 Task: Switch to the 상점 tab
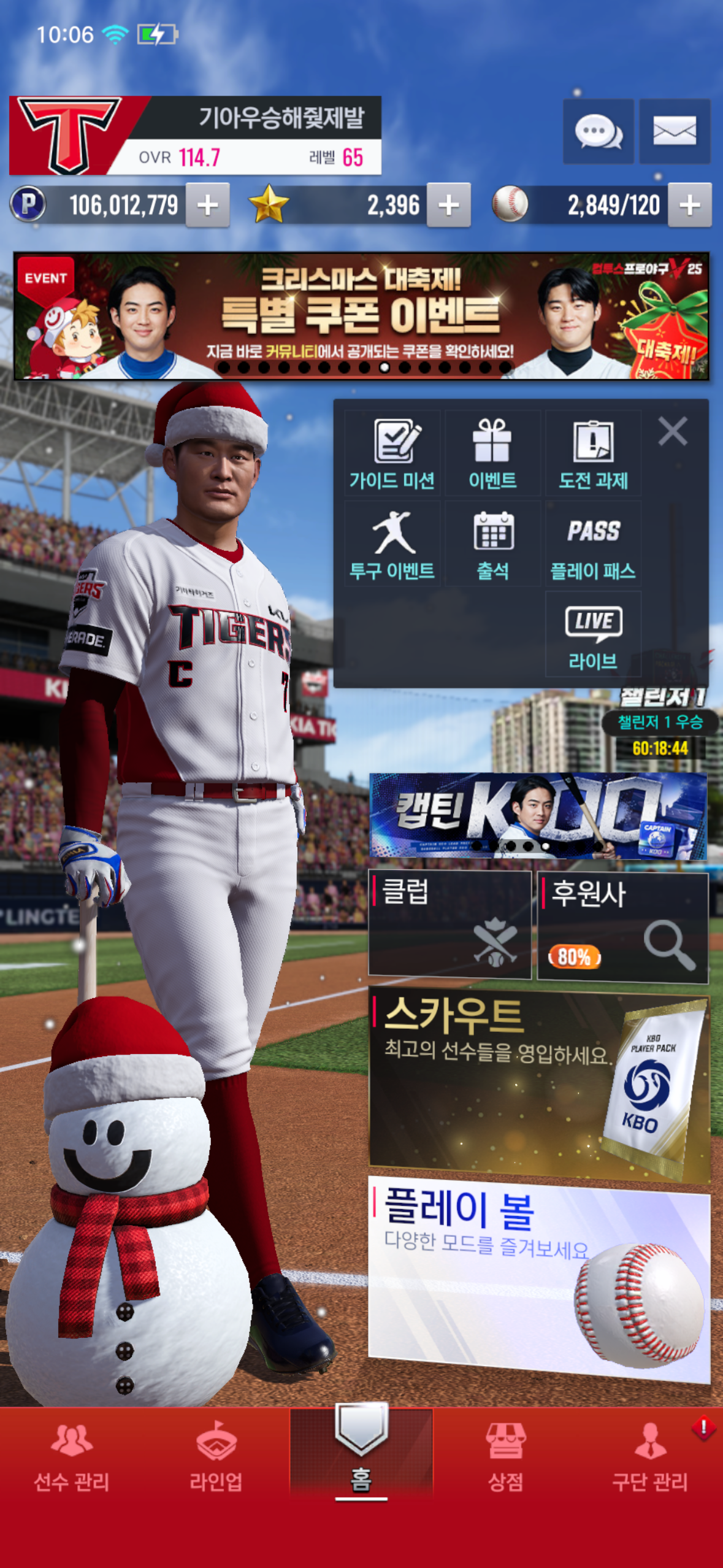click(x=505, y=1457)
